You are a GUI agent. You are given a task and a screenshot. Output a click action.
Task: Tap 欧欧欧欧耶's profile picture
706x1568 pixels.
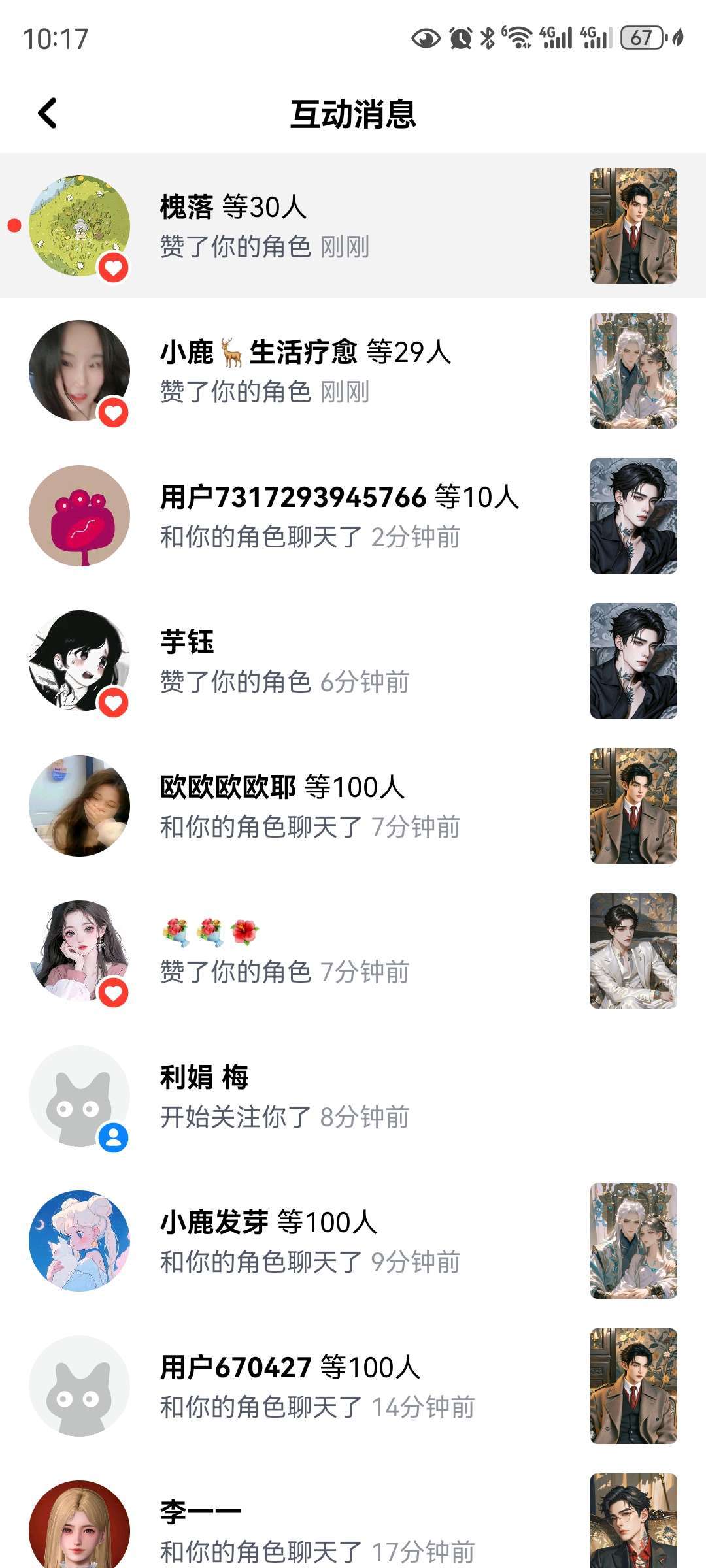click(x=79, y=806)
